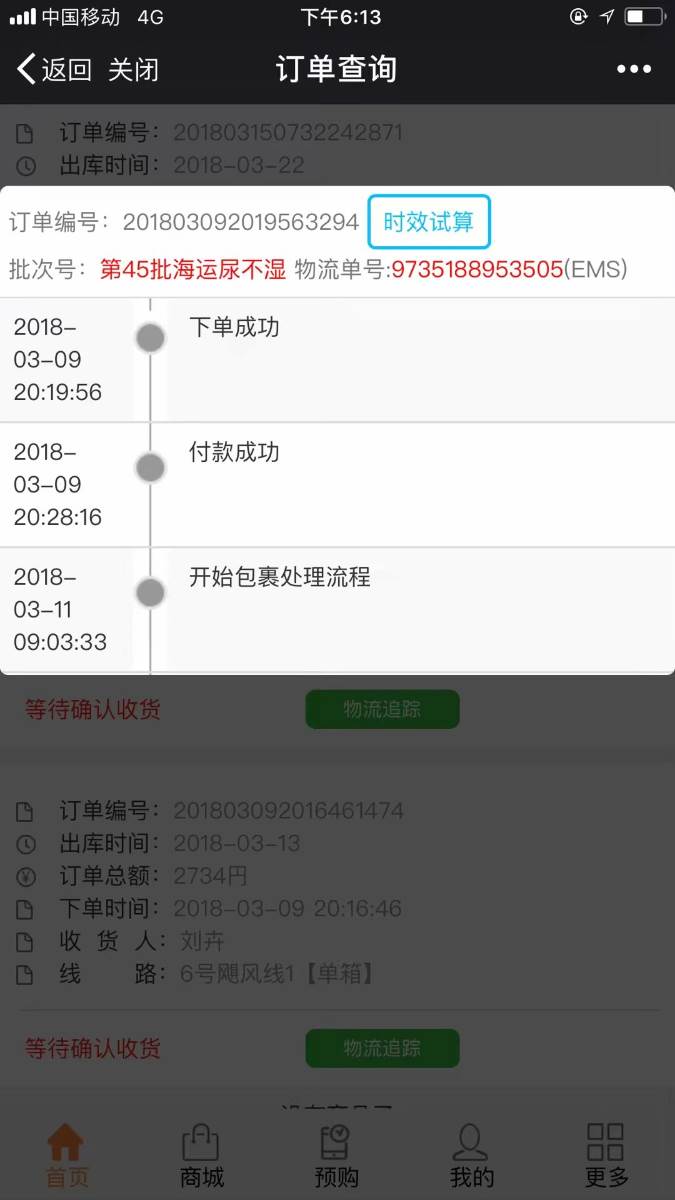This screenshot has height=1200, width=675.
Task: Go back using the 返回 arrow
Action: pyautogui.click(x=54, y=70)
